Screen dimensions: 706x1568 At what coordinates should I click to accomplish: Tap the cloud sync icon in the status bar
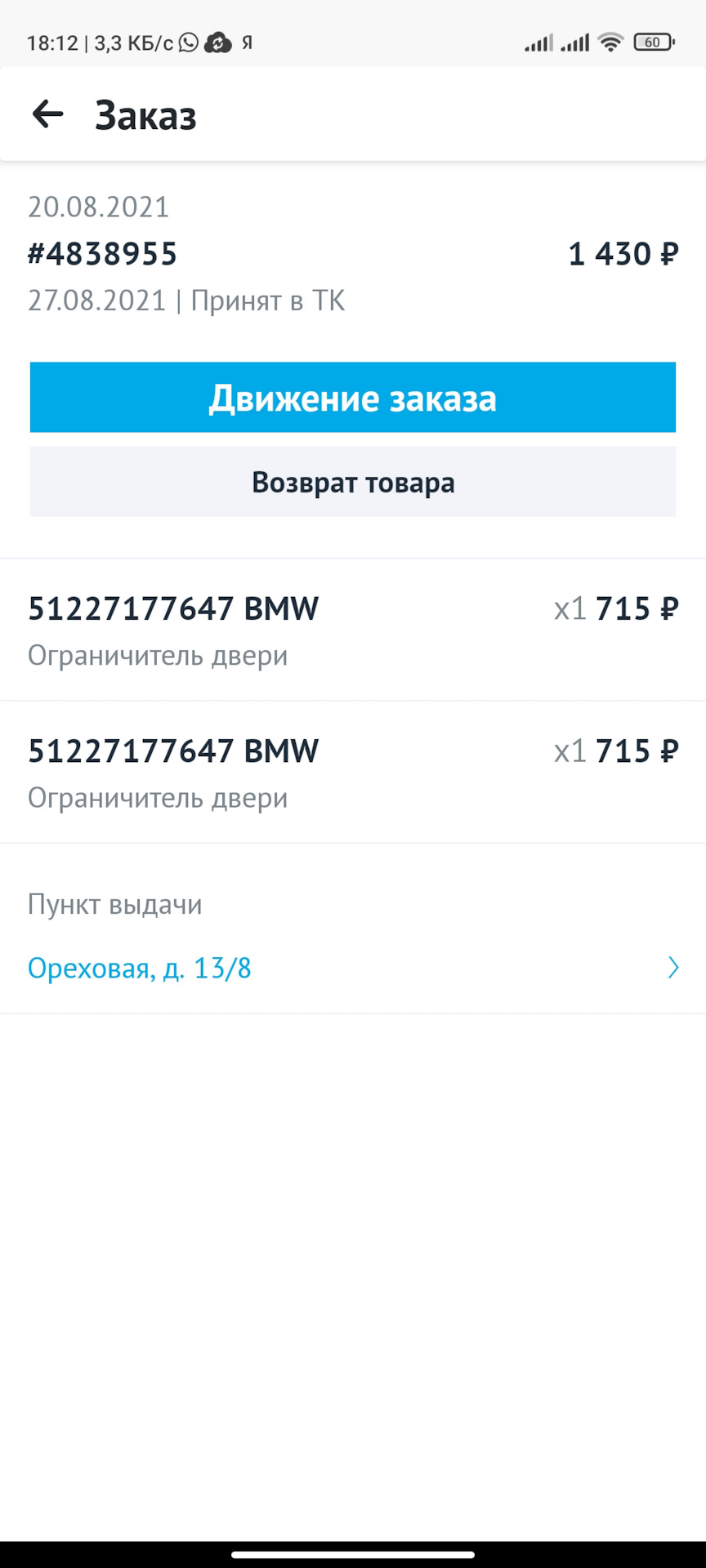click(218, 42)
